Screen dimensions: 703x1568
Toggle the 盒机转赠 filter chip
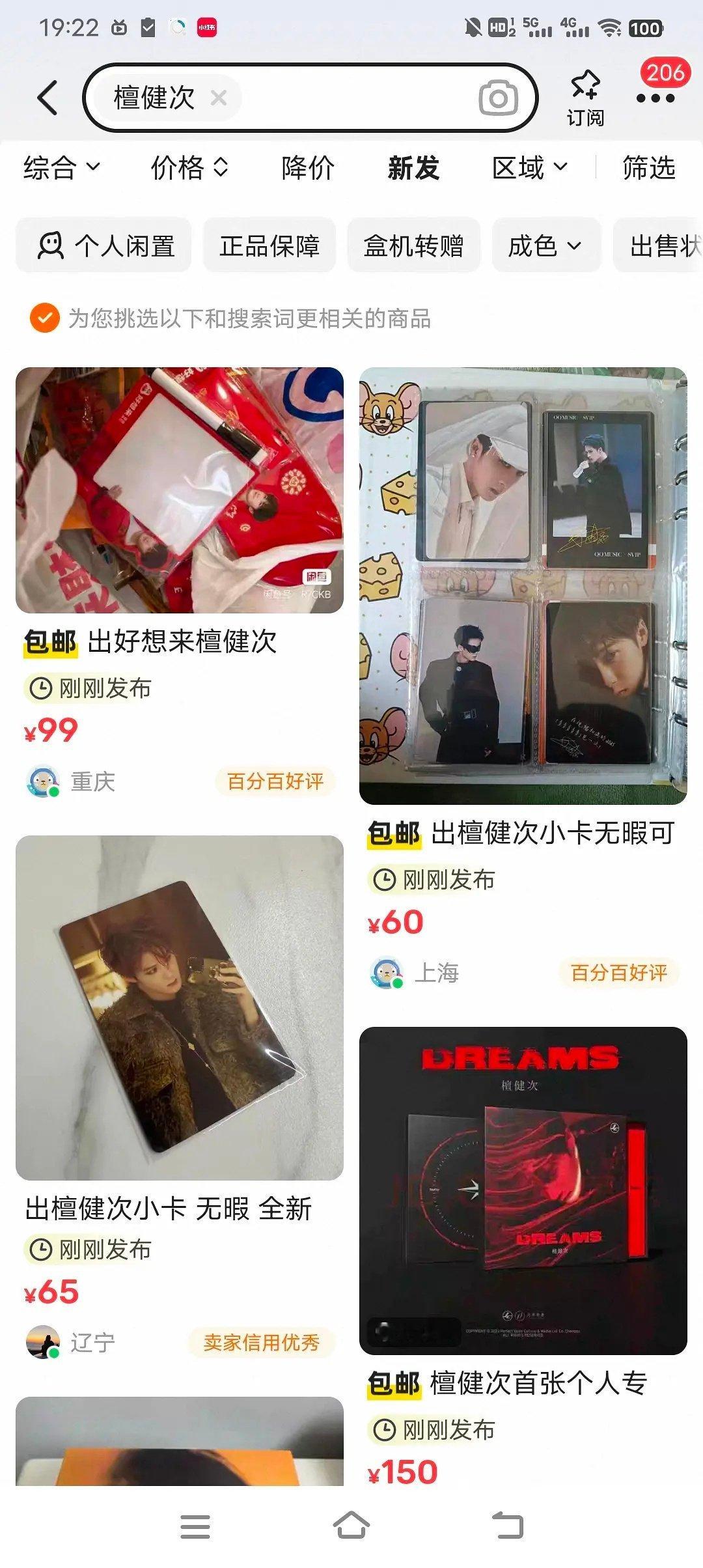tap(414, 245)
